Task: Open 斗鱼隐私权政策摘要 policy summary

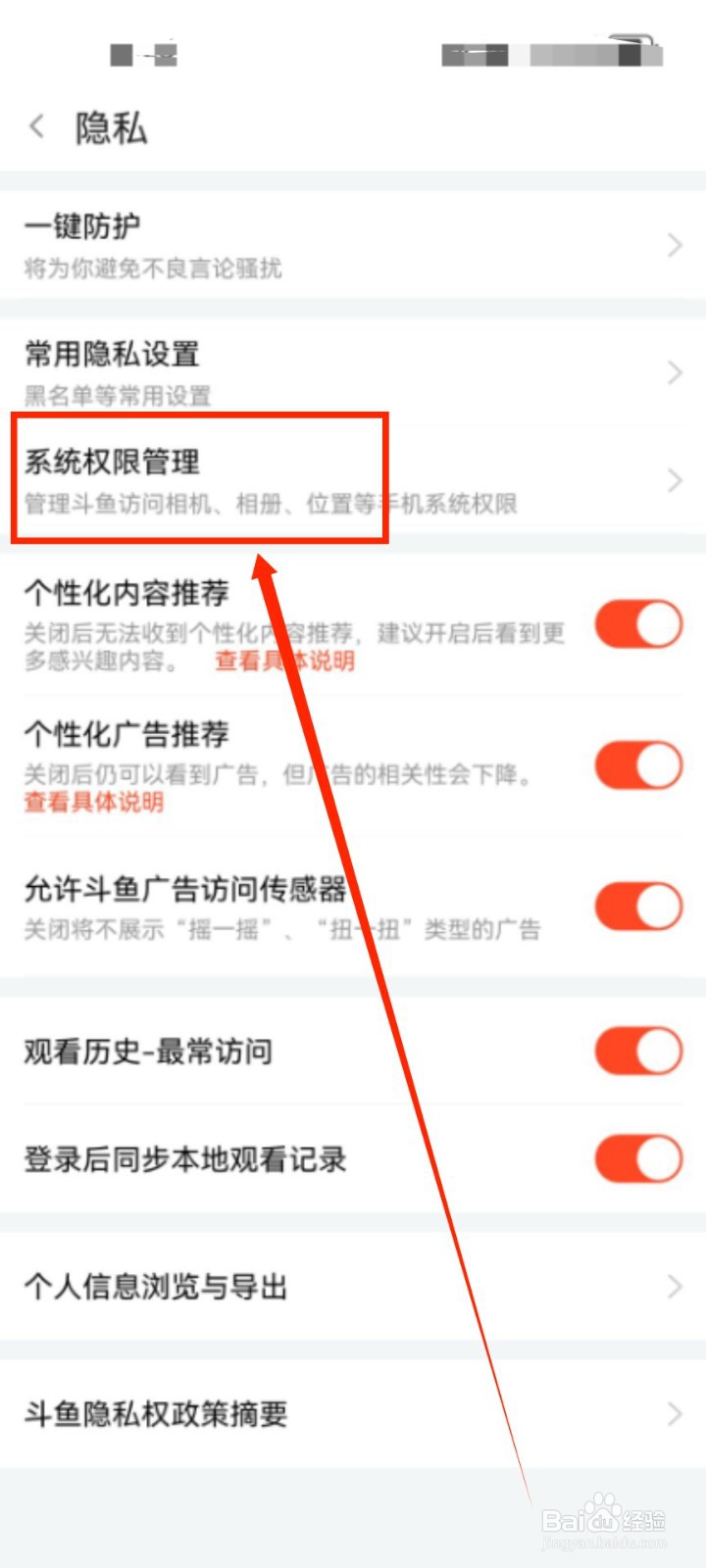Action: pos(196,1413)
